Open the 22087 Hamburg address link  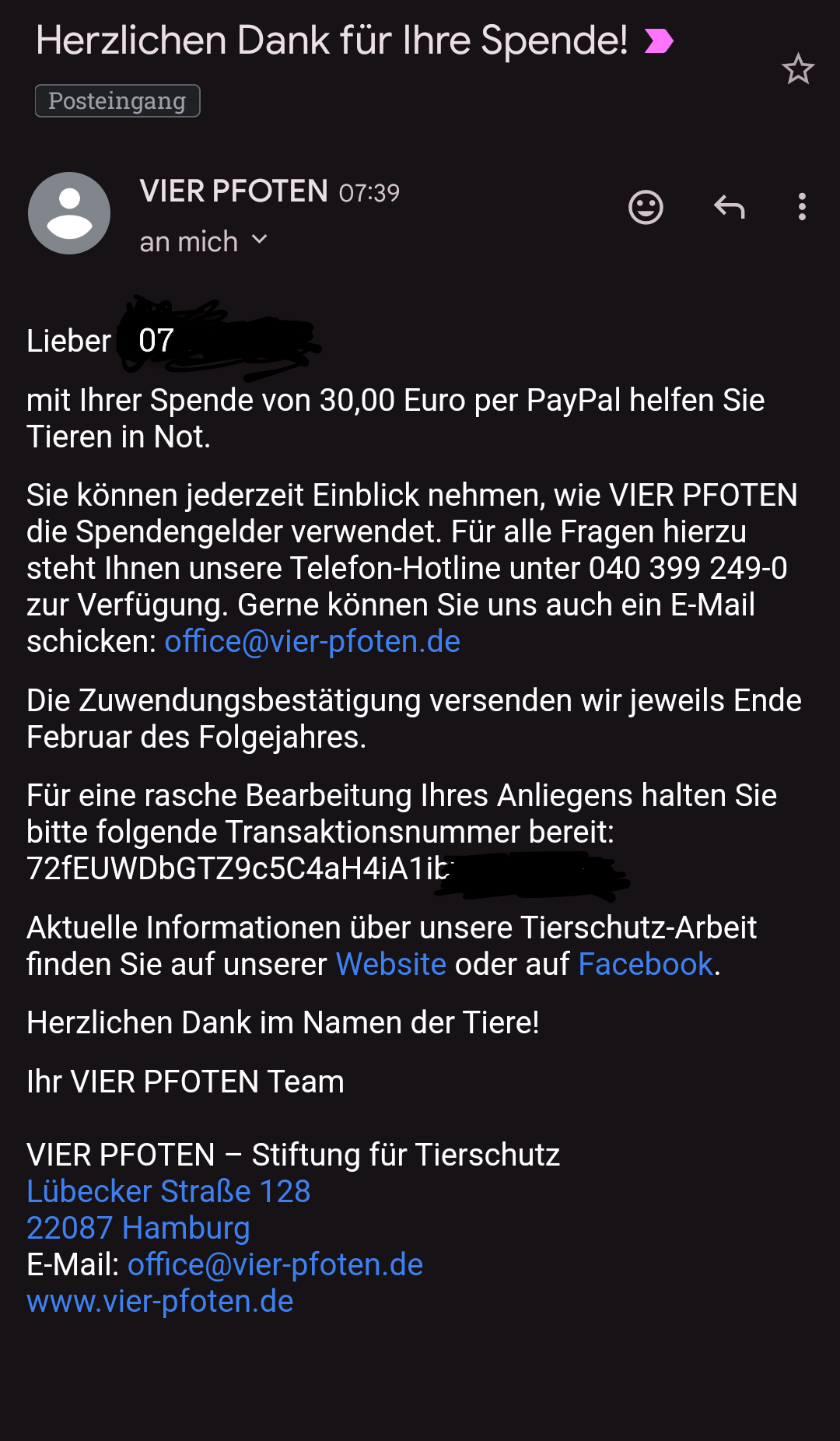tap(138, 1228)
